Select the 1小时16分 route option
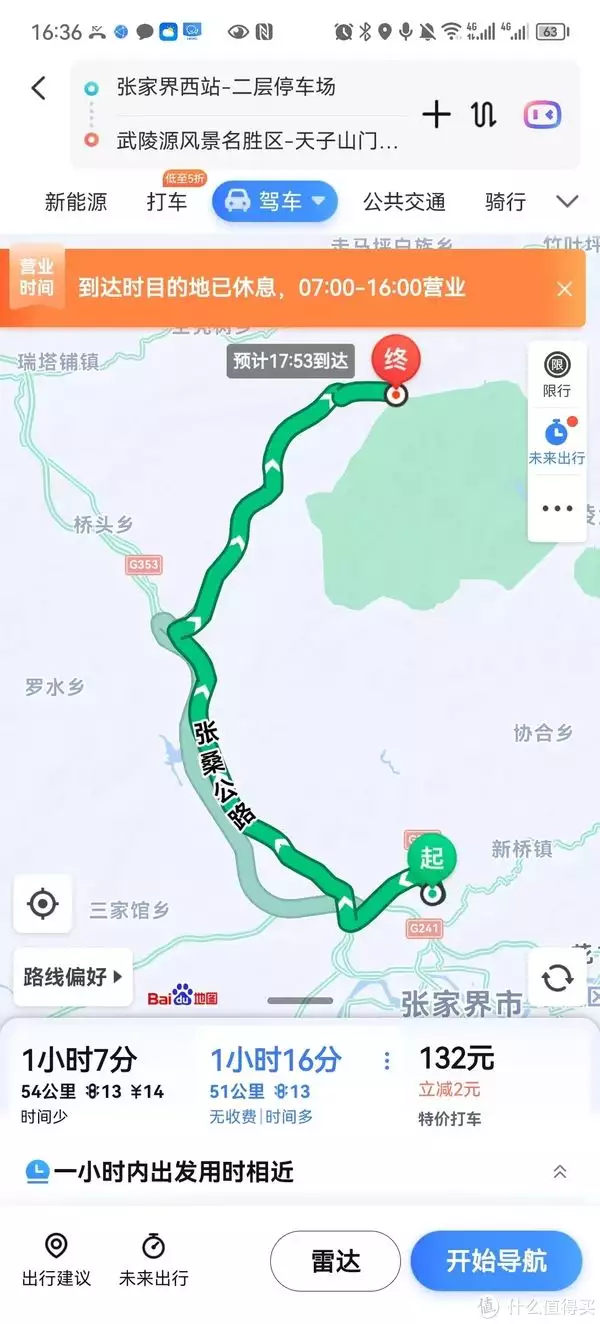Screen dimensions: 600x1324 [275, 1073]
